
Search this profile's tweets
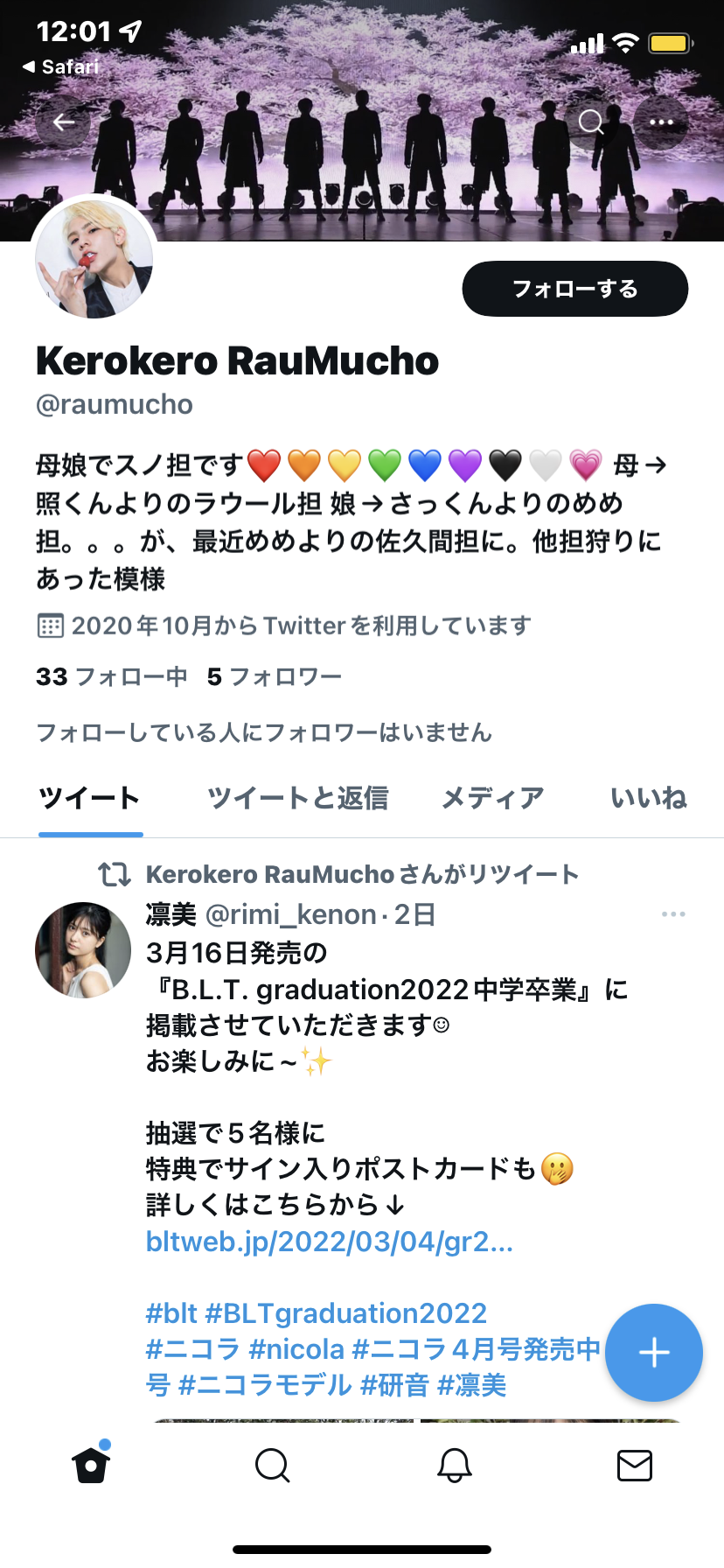coord(591,122)
